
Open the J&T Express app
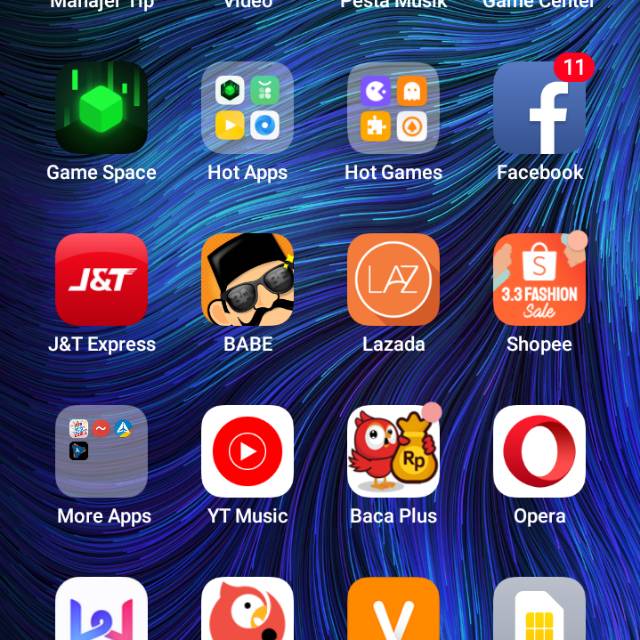[x=101, y=280]
